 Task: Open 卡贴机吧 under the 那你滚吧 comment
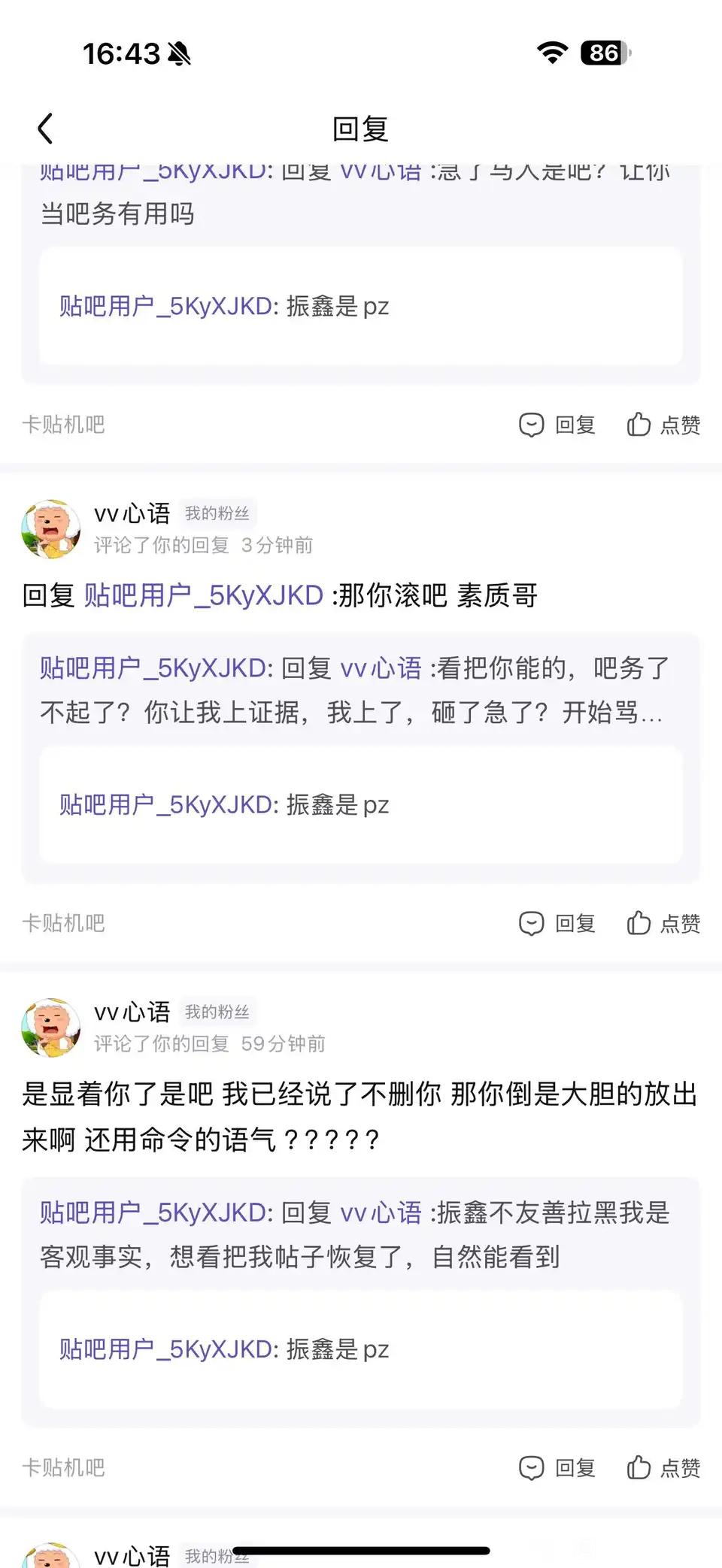click(63, 923)
